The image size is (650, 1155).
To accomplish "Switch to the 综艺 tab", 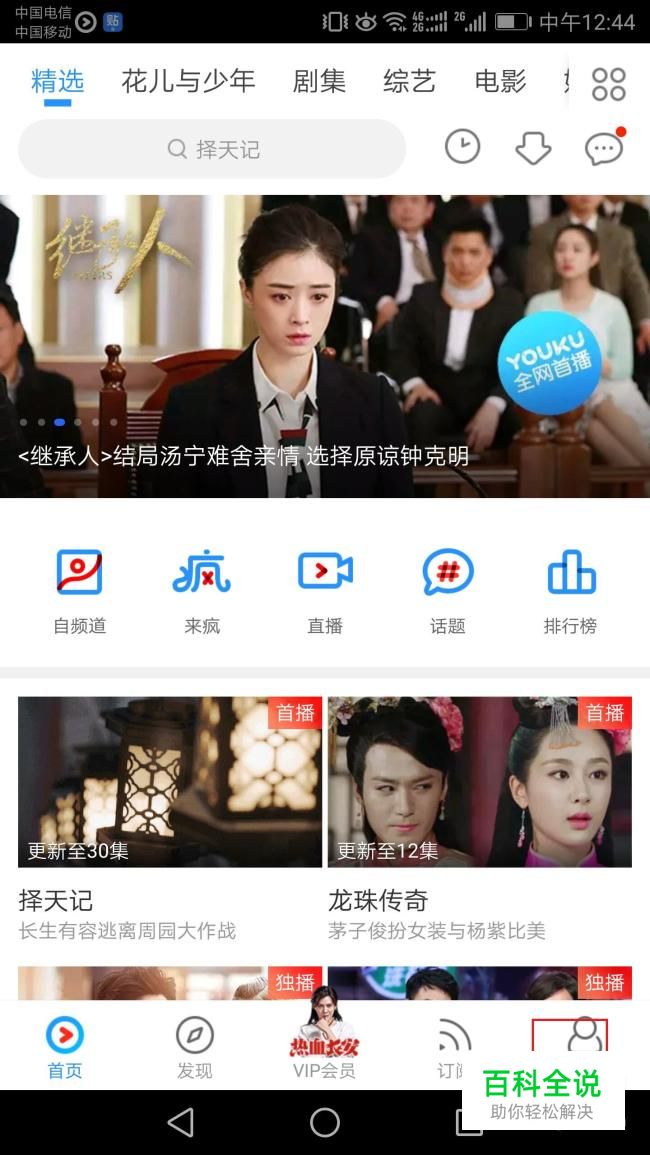I will click(x=409, y=82).
